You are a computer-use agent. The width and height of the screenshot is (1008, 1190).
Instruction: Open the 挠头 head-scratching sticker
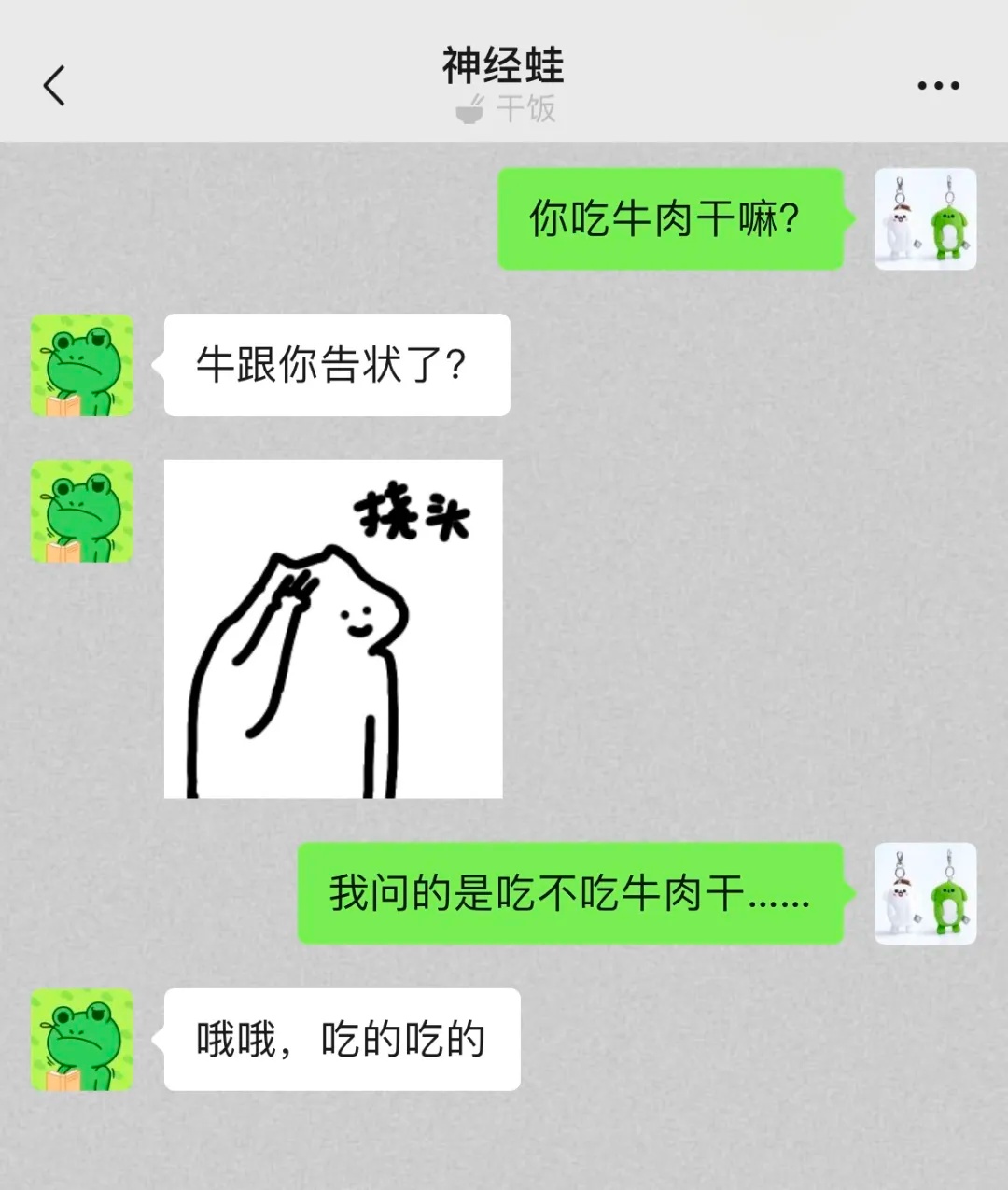333,628
